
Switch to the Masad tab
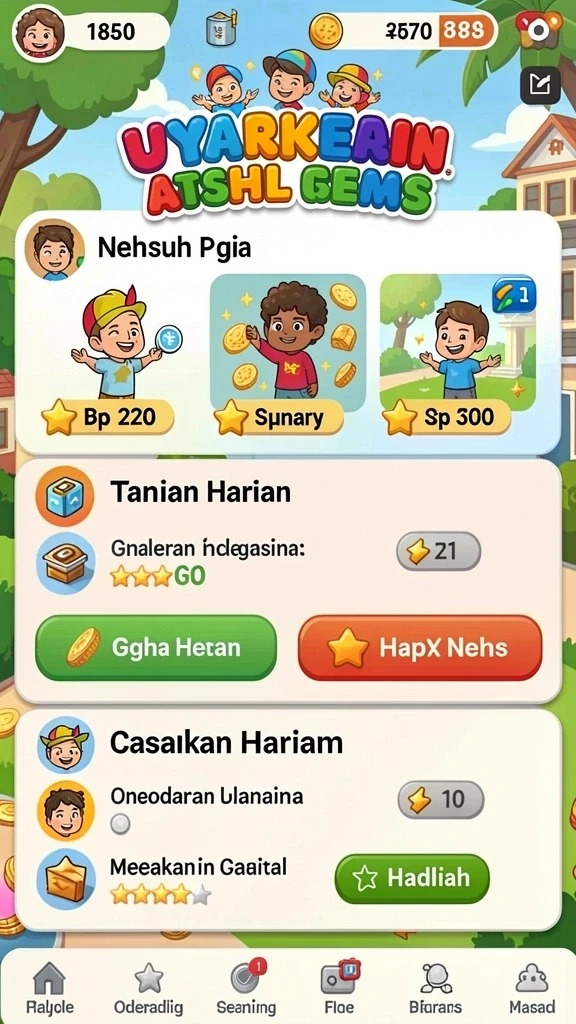532,989
